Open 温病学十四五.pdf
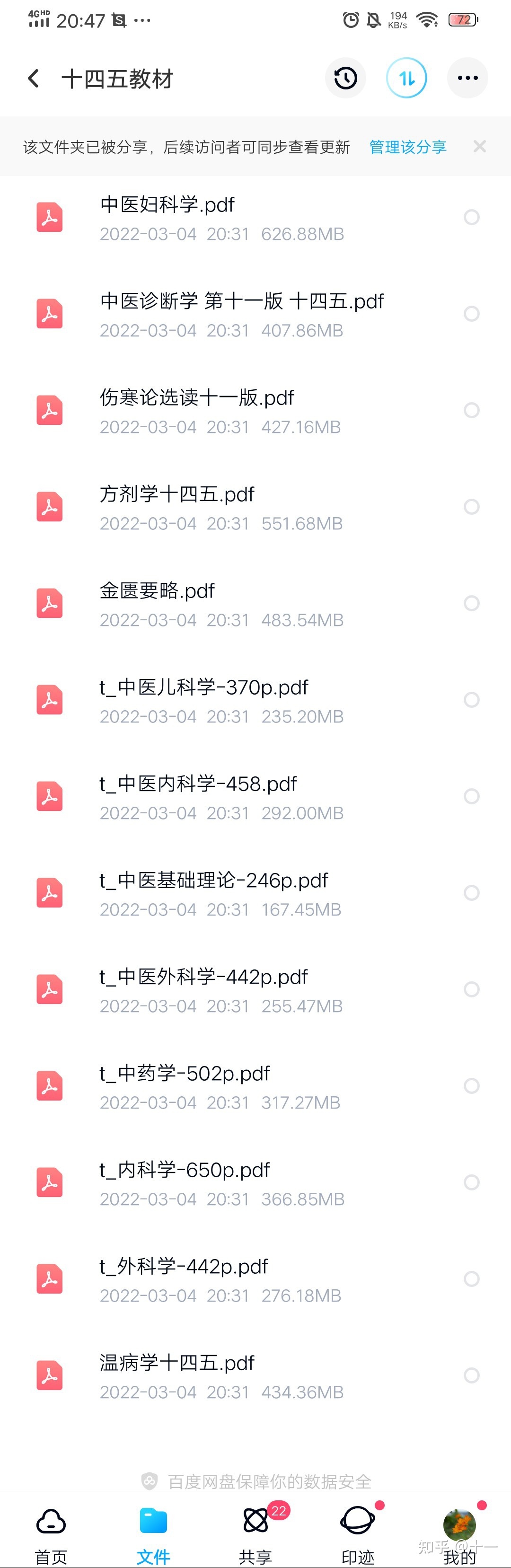This screenshot has height=1568, width=511. tap(176, 1364)
